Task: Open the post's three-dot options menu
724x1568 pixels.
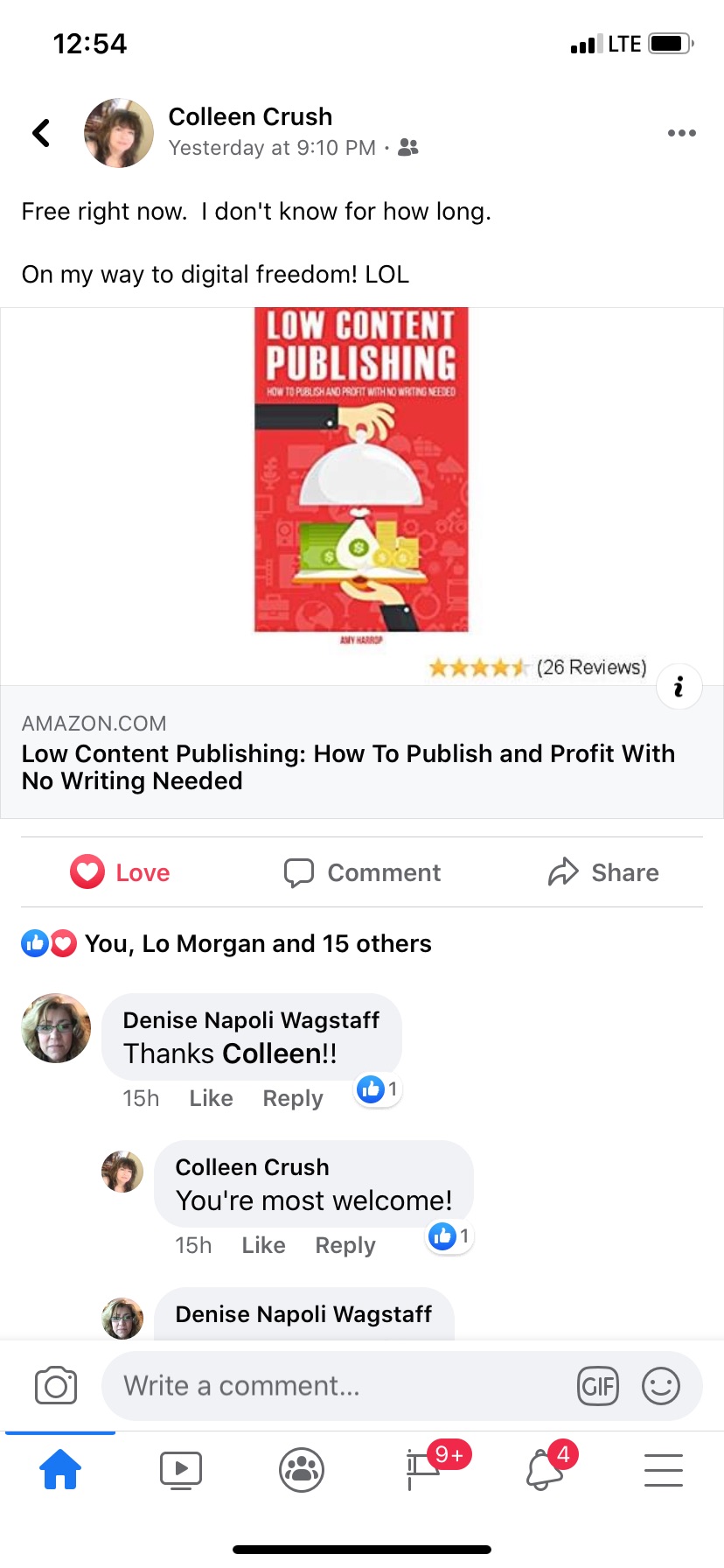Action: (681, 133)
